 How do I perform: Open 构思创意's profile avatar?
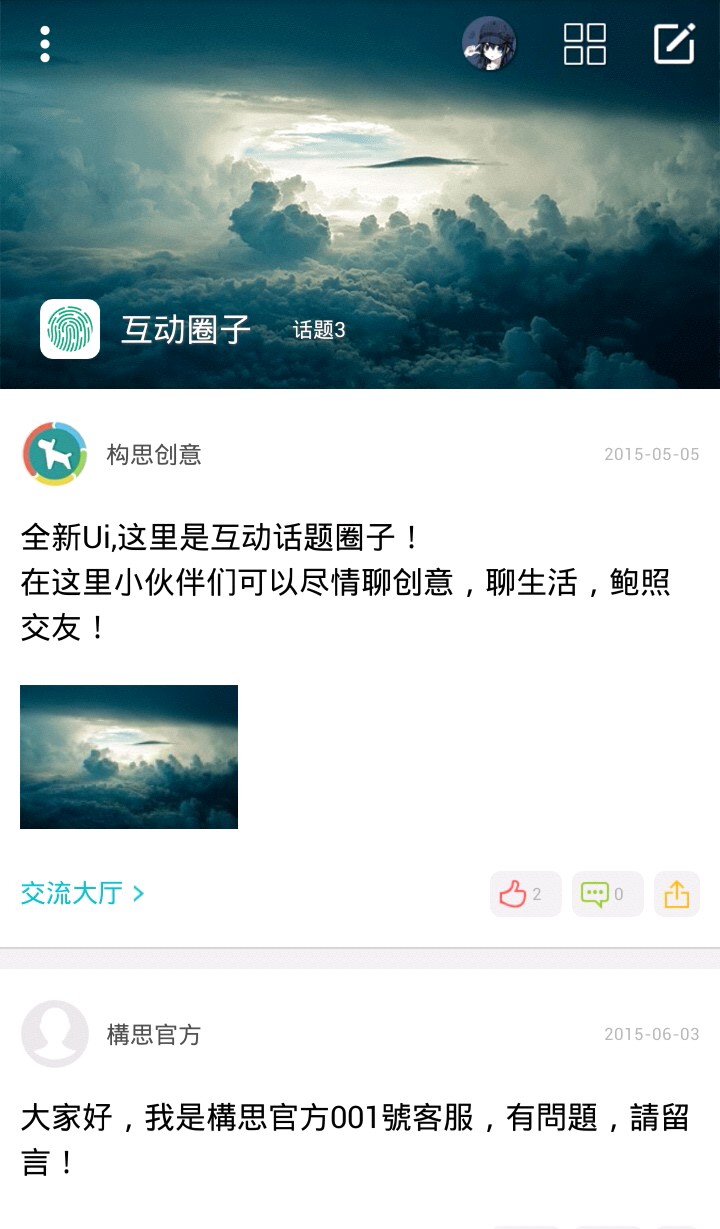(55, 454)
